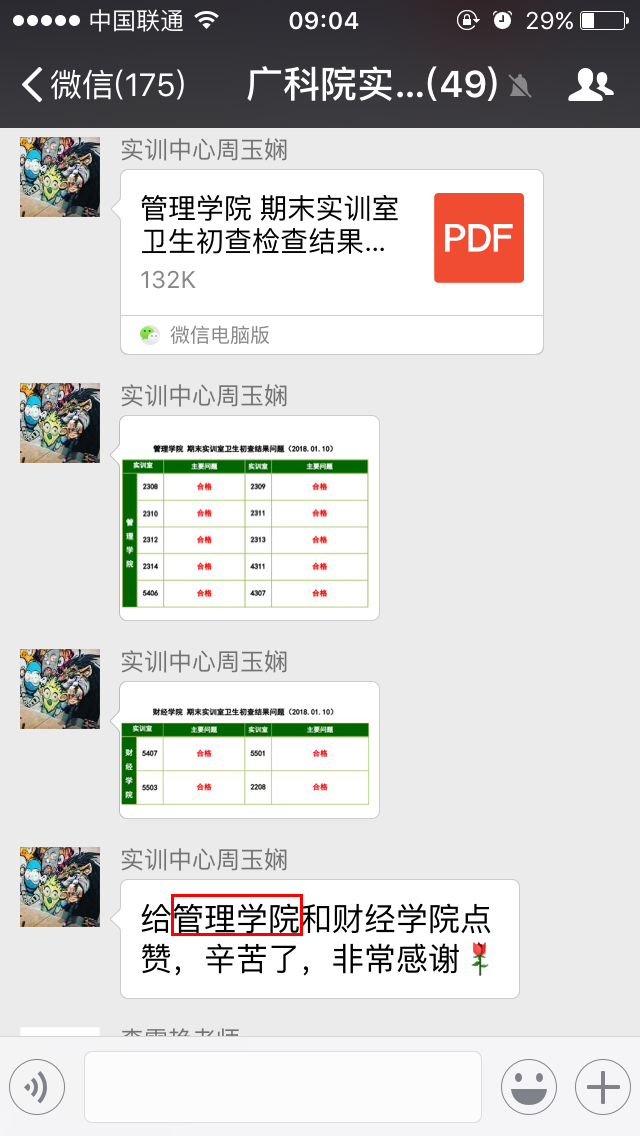Go back to the 微信 chat list
This screenshot has height=1136, width=640.
[100, 85]
